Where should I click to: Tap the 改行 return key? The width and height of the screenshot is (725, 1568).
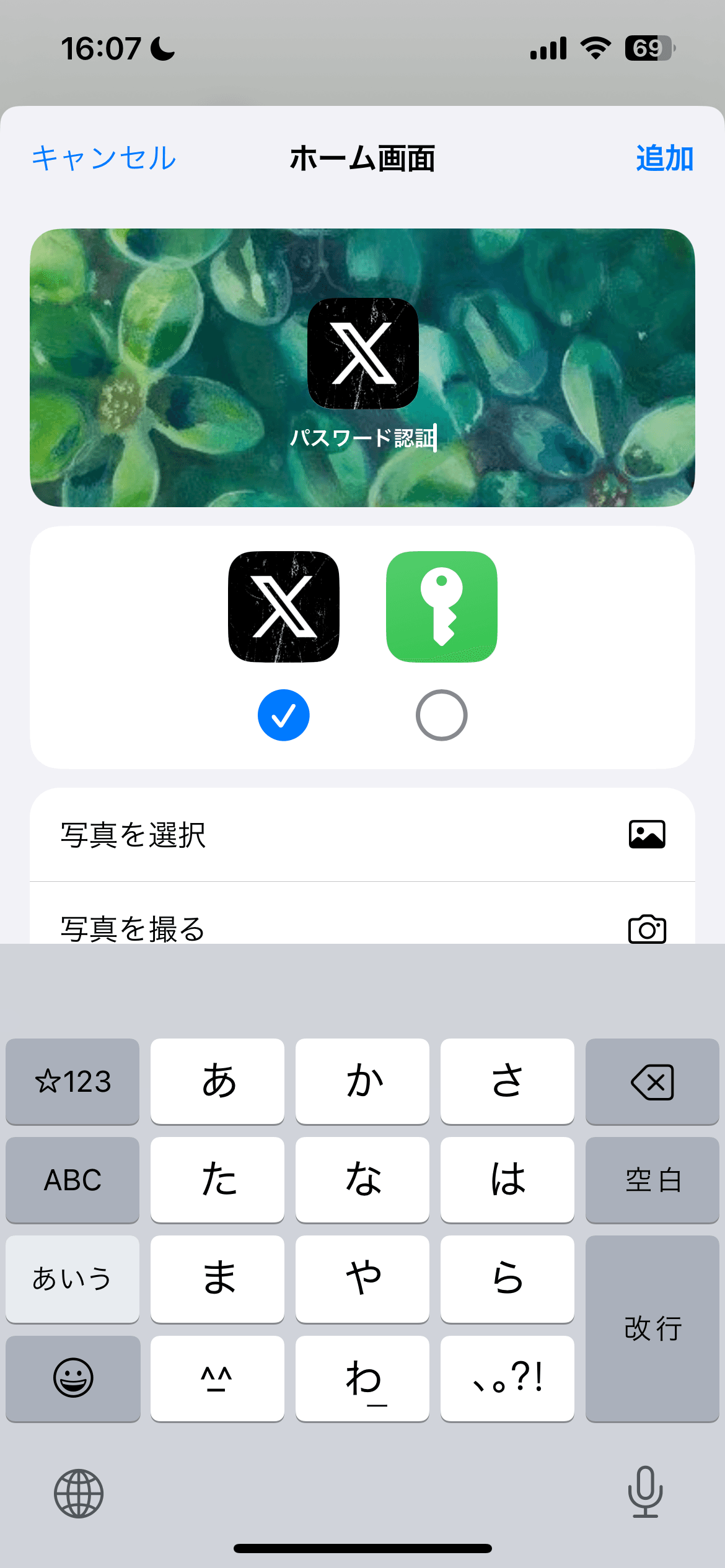(x=652, y=1328)
